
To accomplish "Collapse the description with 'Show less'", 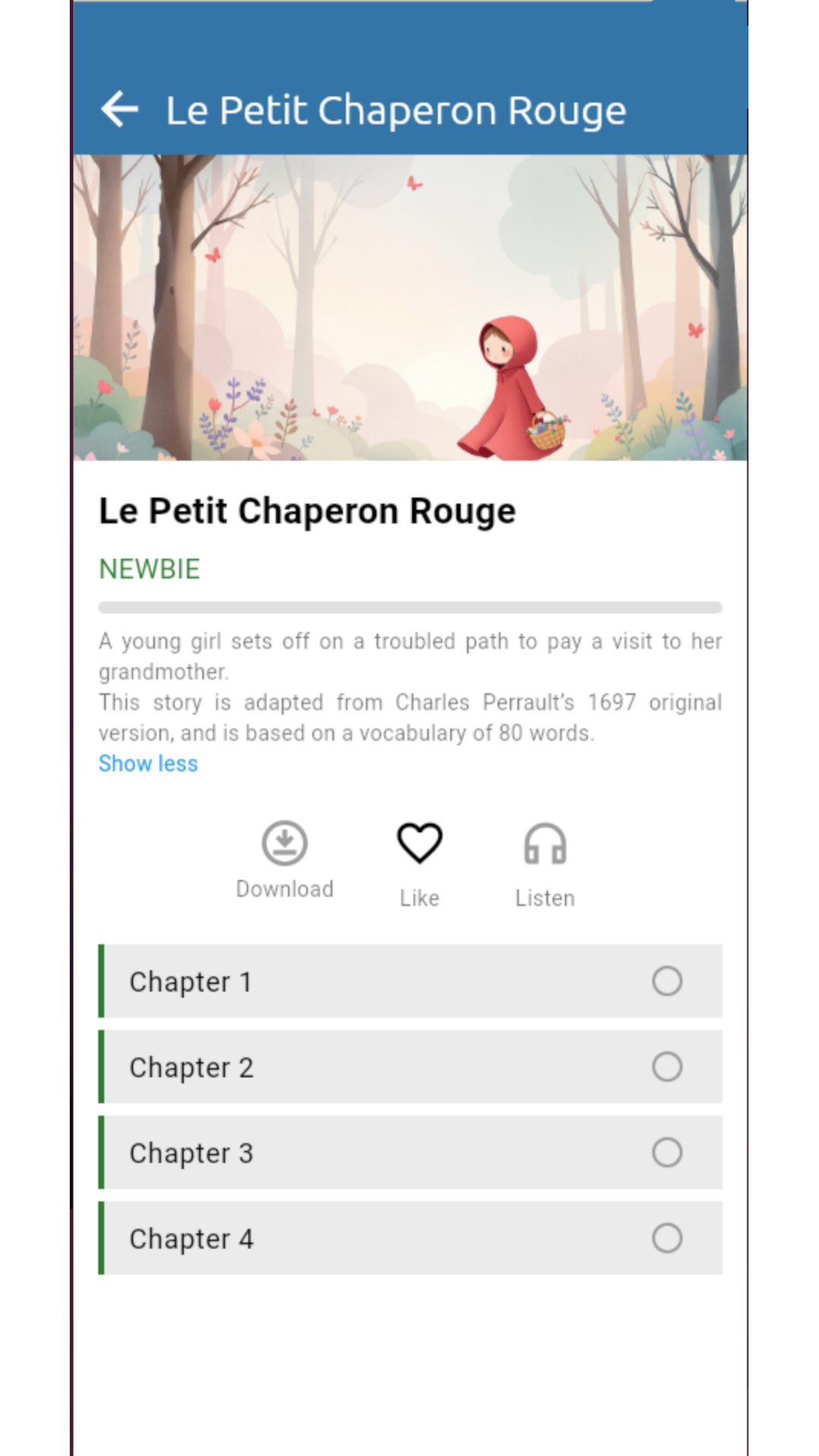I will point(148,763).
